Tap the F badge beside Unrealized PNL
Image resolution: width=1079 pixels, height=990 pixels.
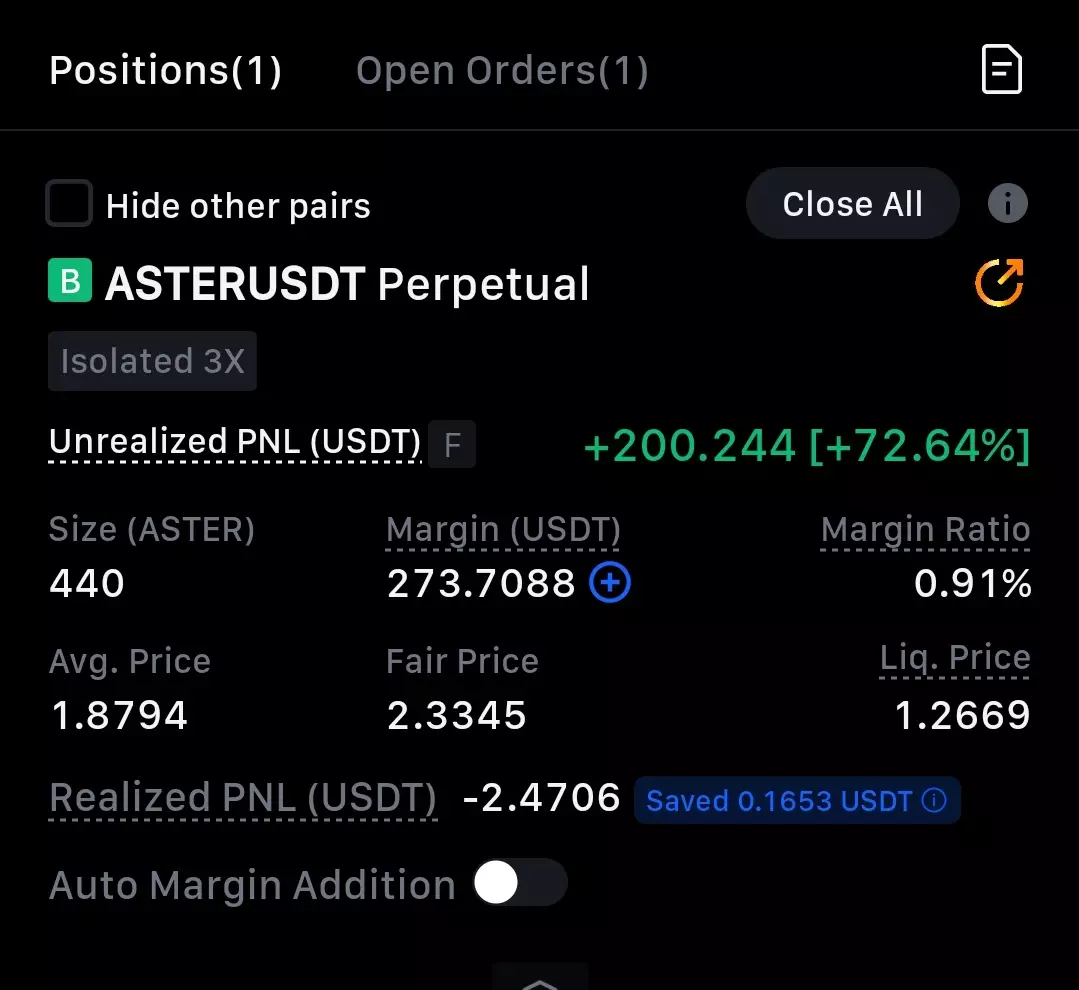pos(452,445)
